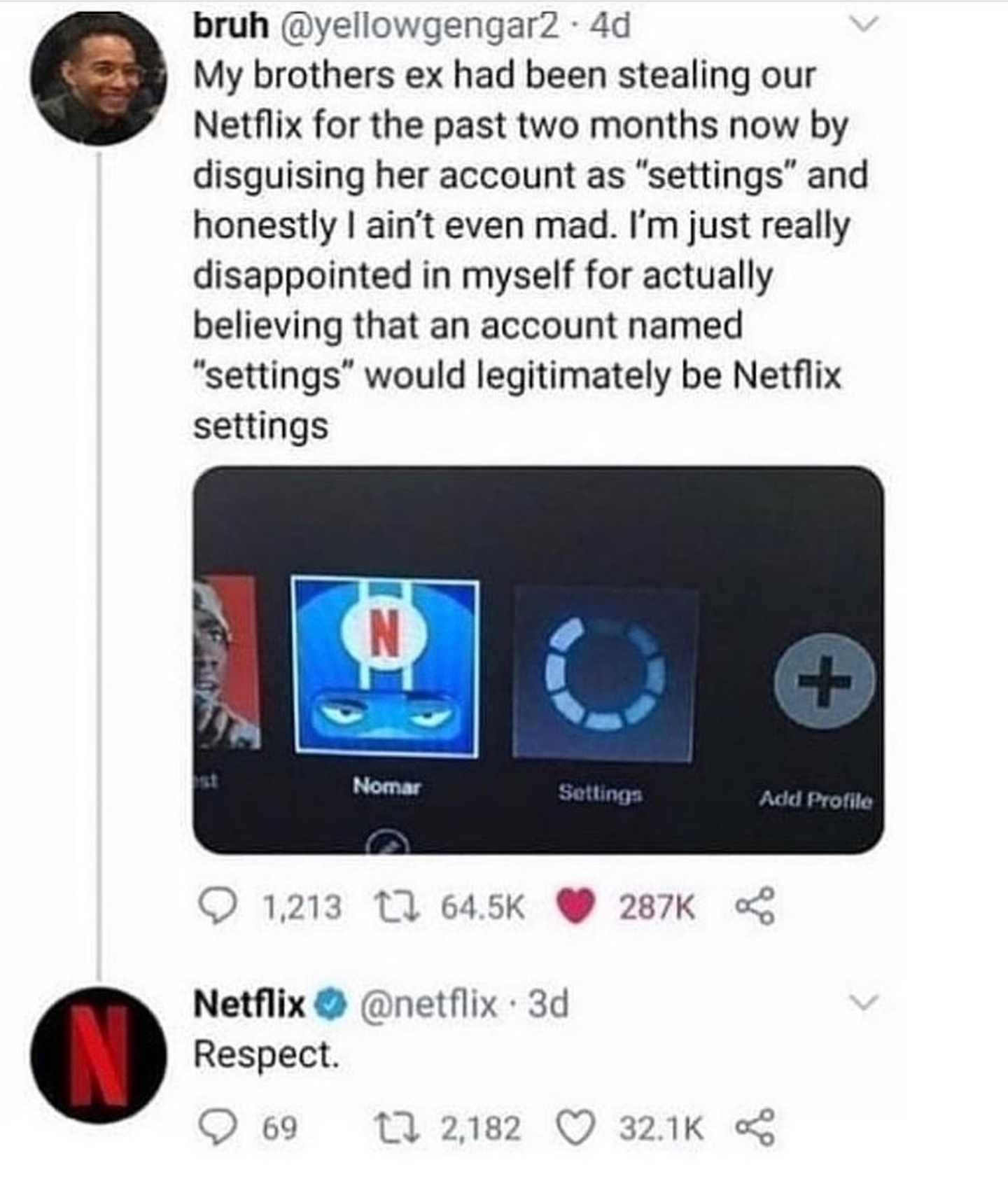1008x1200 pixels.
Task: Expand the options chevron on Netflix's reply
Action: pos(864,1004)
